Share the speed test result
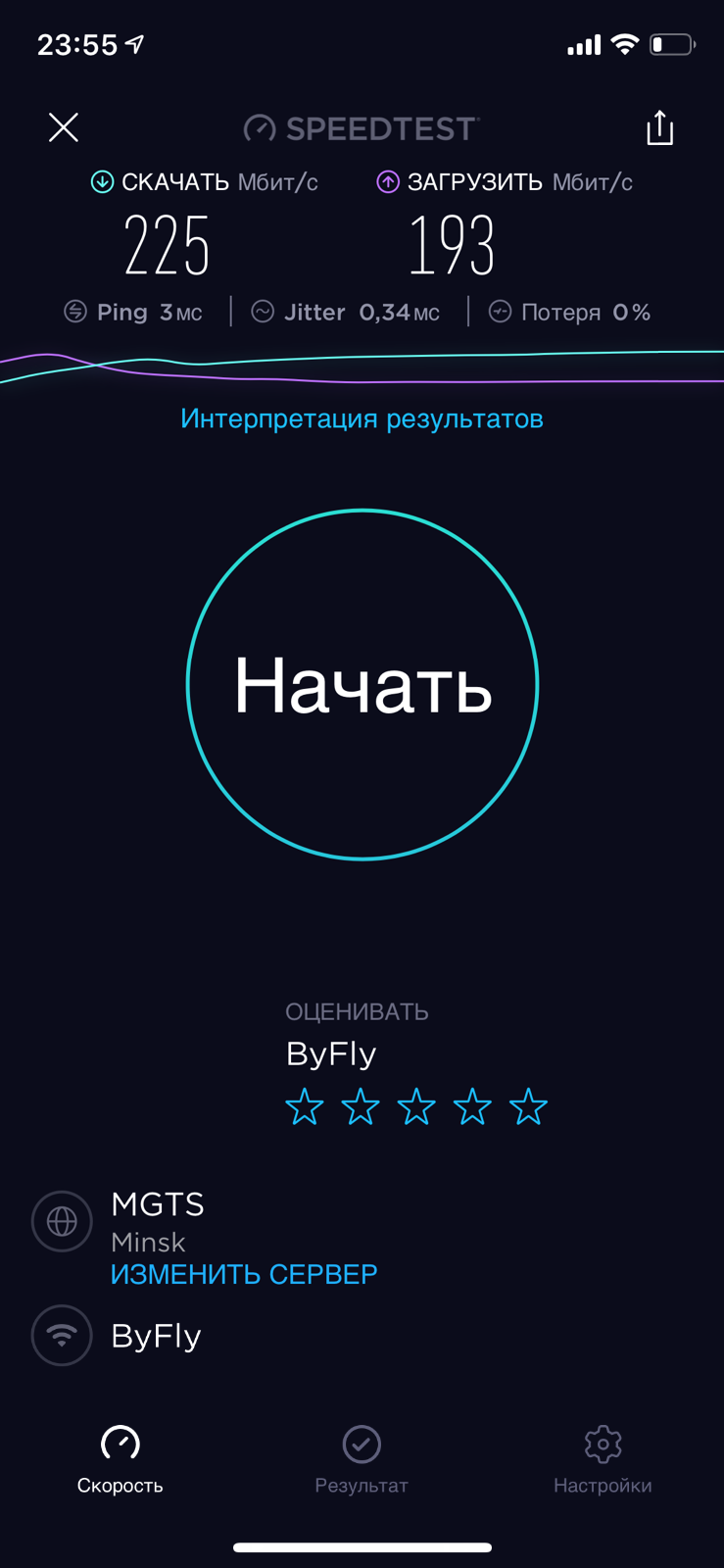This screenshot has width=724, height=1568. tap(659, 128)
